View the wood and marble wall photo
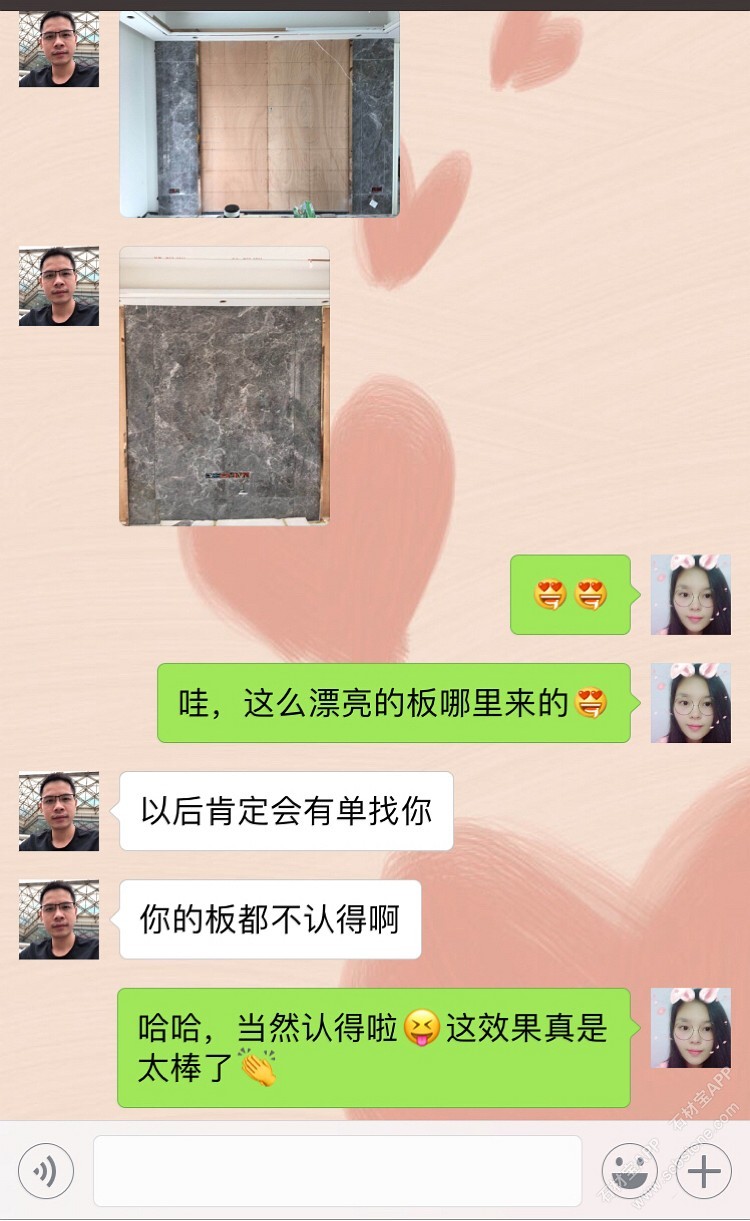The image size is (750, 1221). tap(259, 114)
